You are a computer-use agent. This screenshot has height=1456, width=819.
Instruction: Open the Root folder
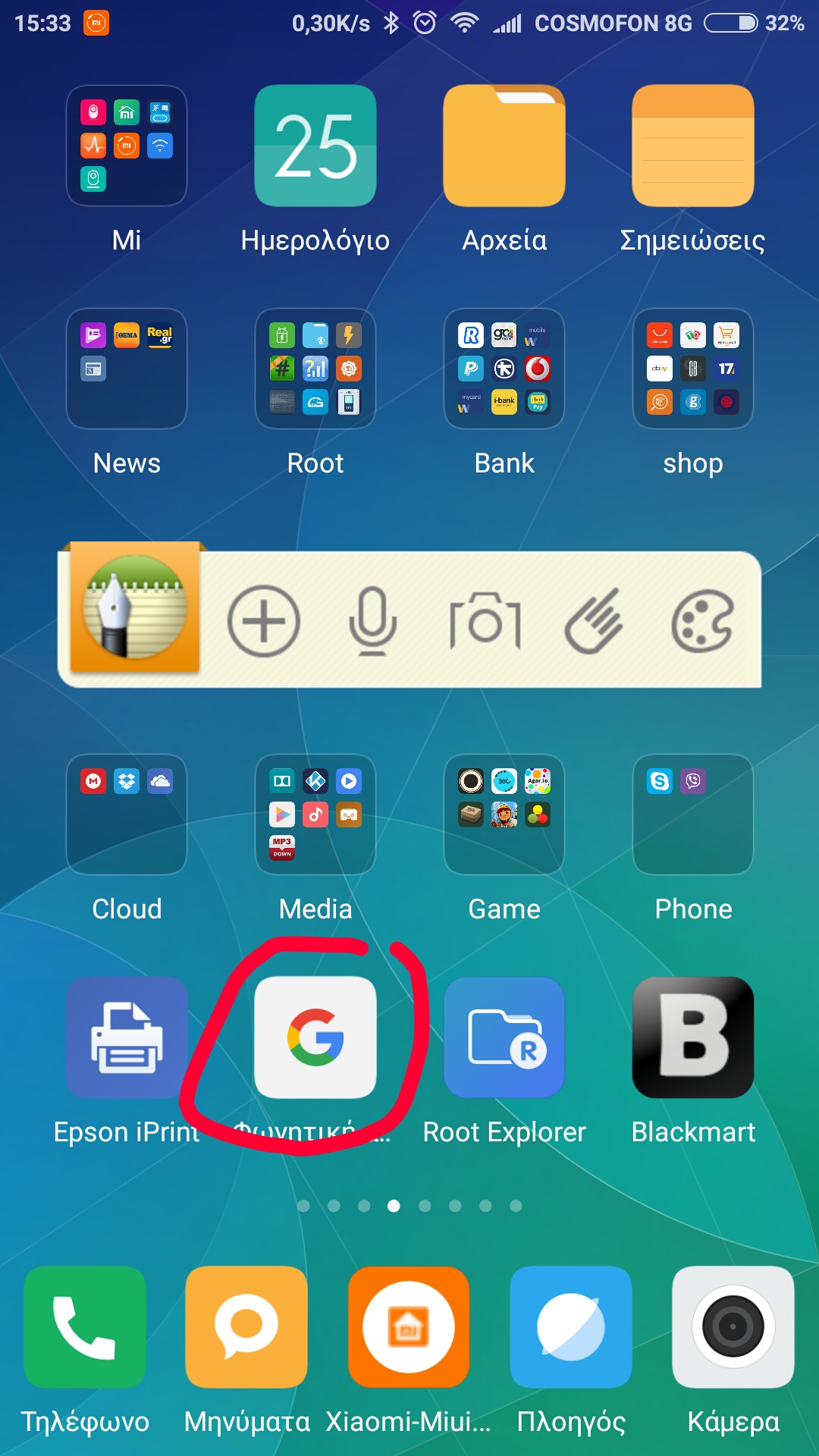click(x=315, y=369)
